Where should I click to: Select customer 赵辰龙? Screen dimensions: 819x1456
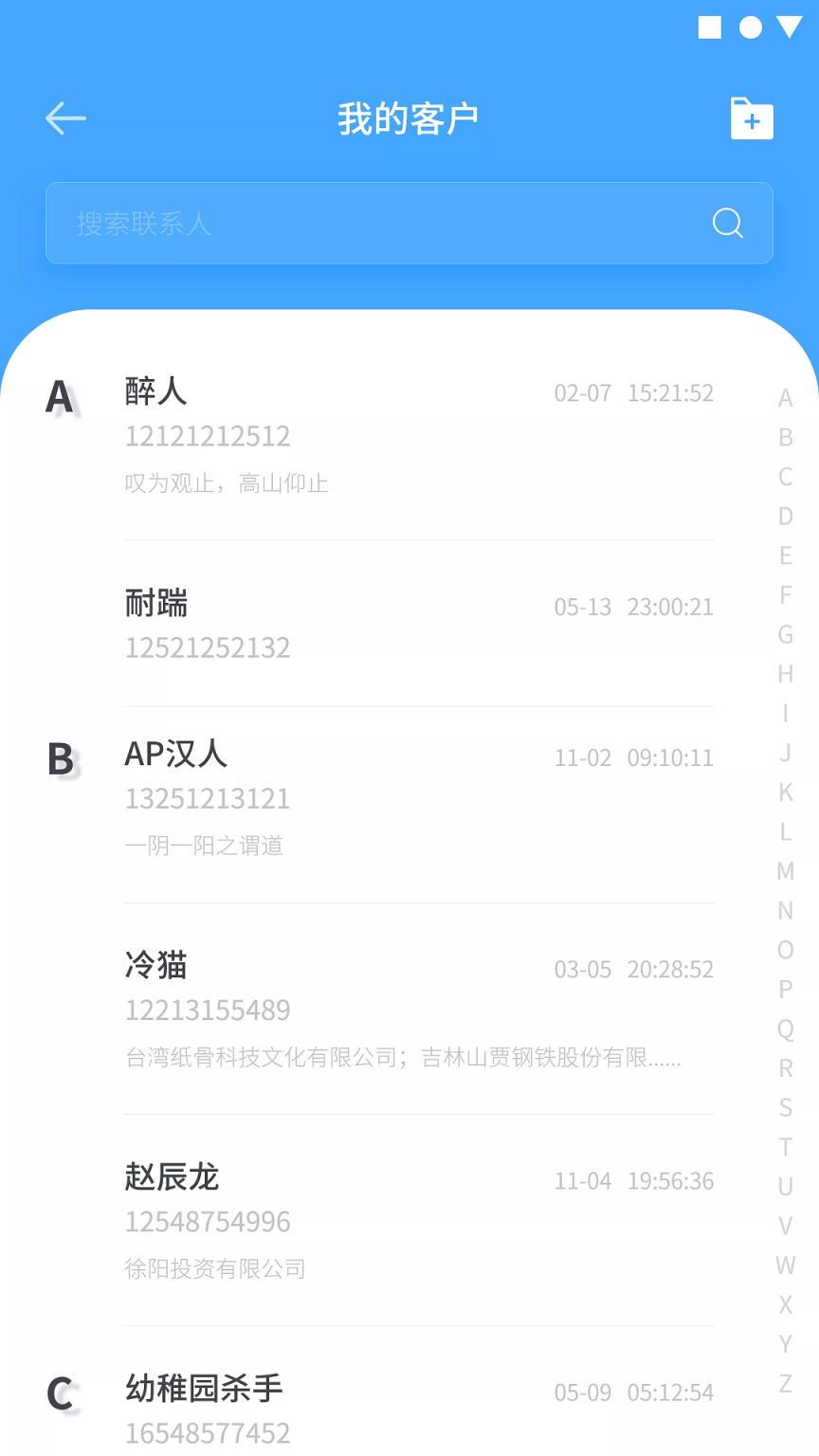coord(173,1179)
